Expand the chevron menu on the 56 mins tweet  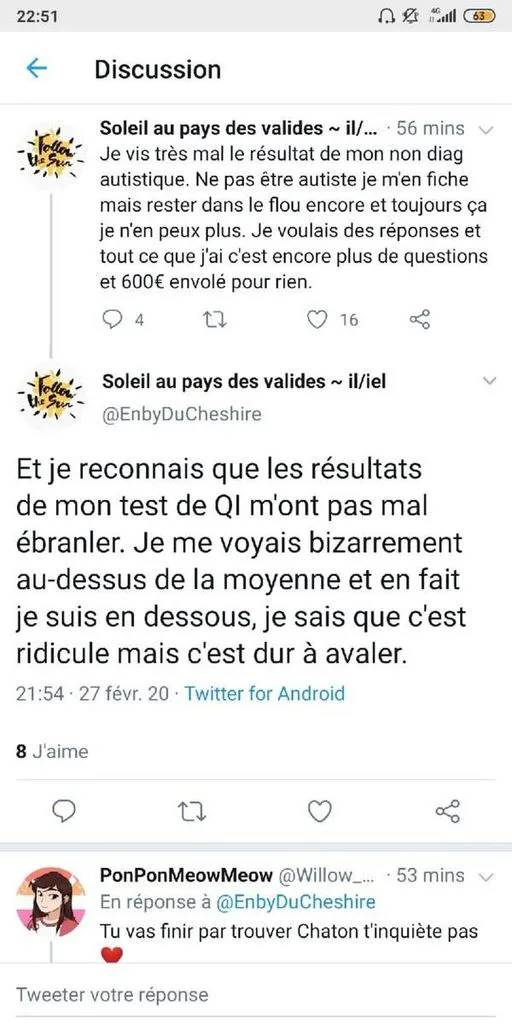coord(485,130)
